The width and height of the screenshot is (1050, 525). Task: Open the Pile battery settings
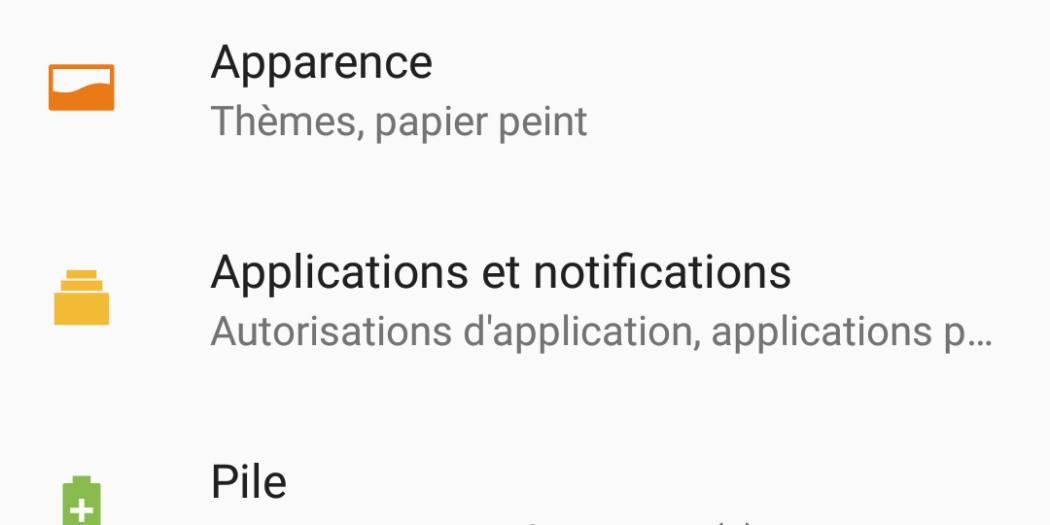250,484
